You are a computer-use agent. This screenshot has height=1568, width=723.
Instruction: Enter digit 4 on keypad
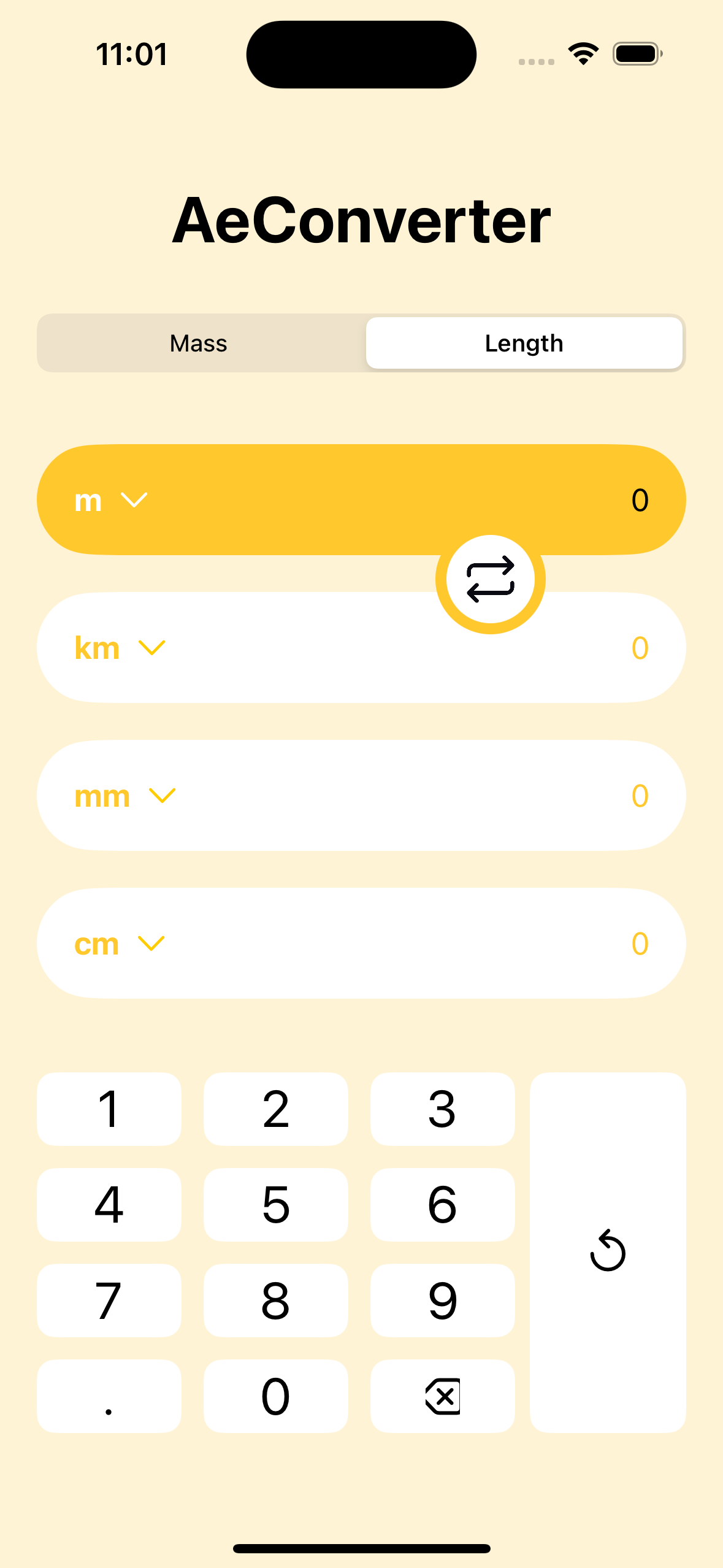109,1205
